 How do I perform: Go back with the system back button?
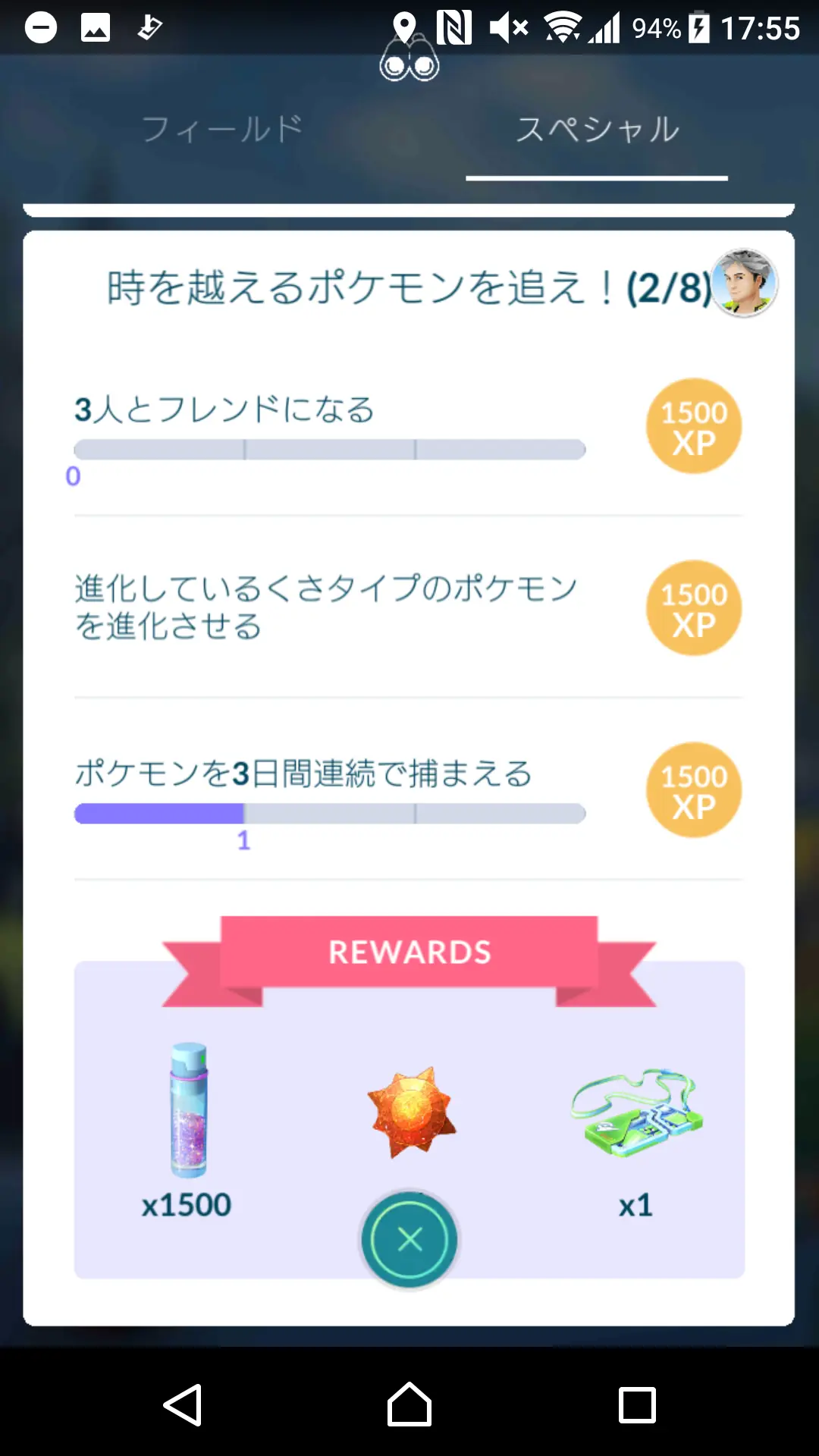tap(183, 1405)
